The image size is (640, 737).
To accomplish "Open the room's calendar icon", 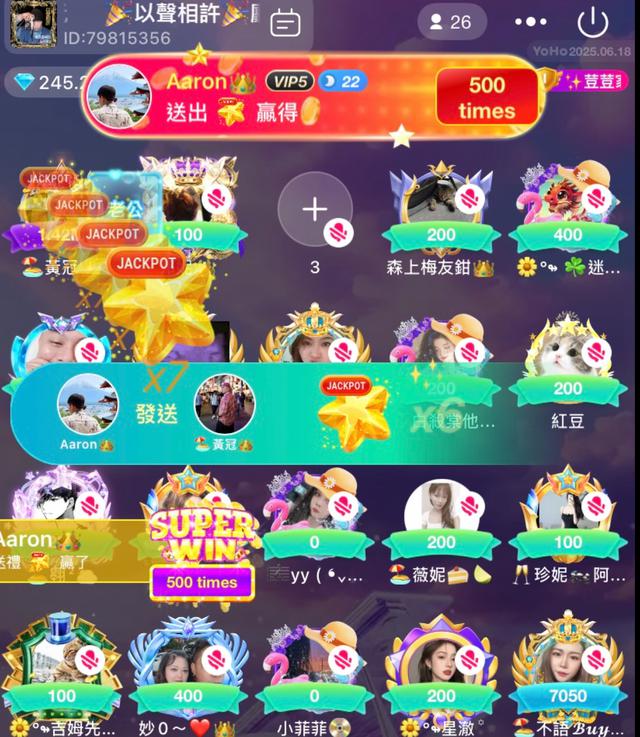I will 285,22.
